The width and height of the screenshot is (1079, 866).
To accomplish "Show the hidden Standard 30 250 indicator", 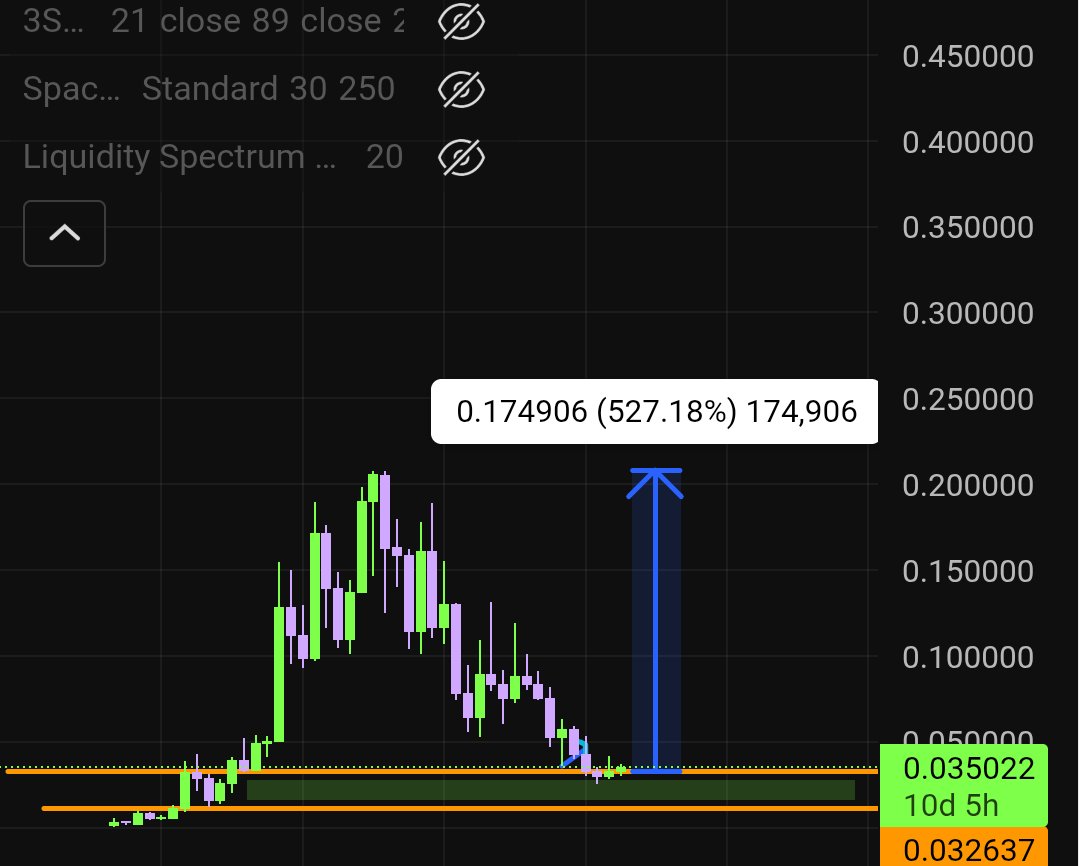I will click(461, 90).
